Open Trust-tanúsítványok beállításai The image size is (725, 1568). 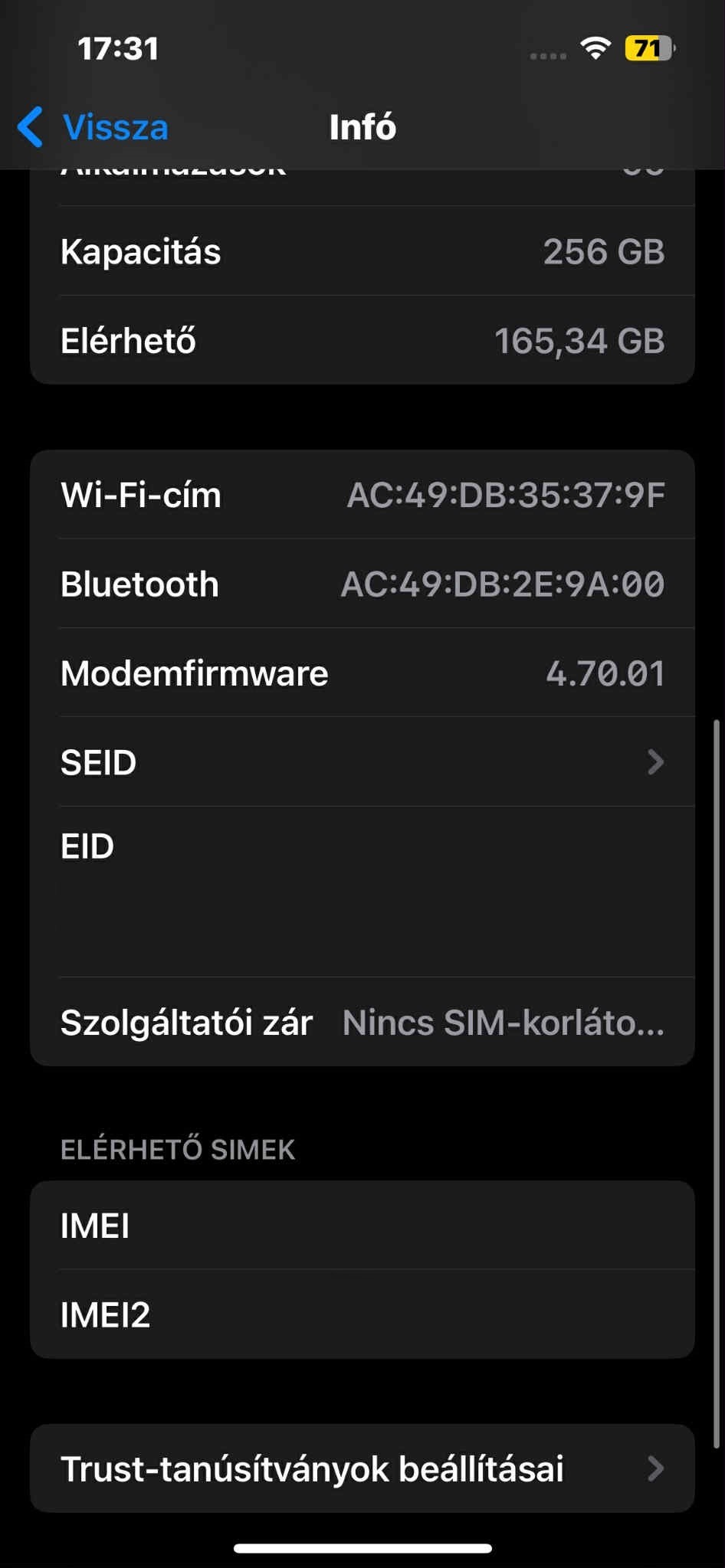click(x=362, y=1468)
